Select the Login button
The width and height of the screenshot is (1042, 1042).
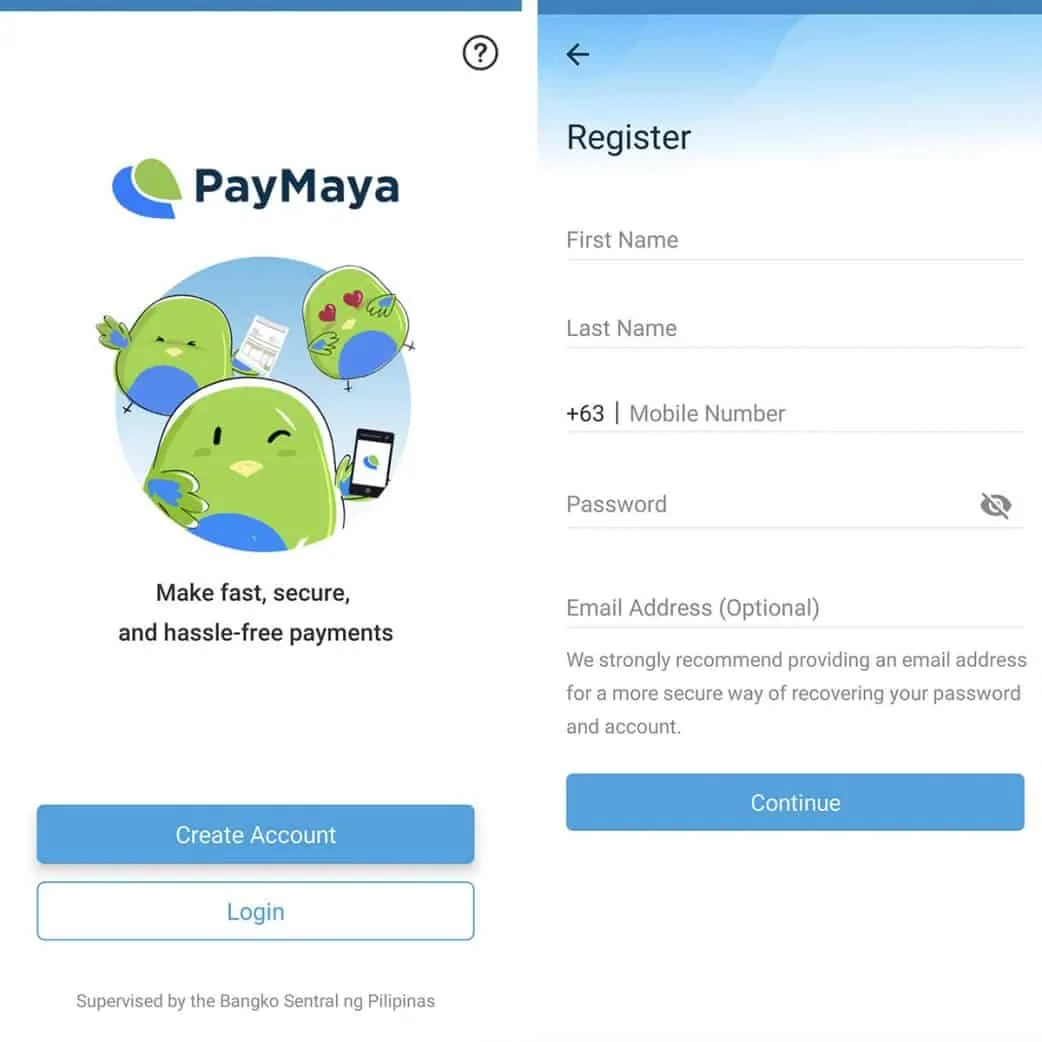[x=255, y=911]
